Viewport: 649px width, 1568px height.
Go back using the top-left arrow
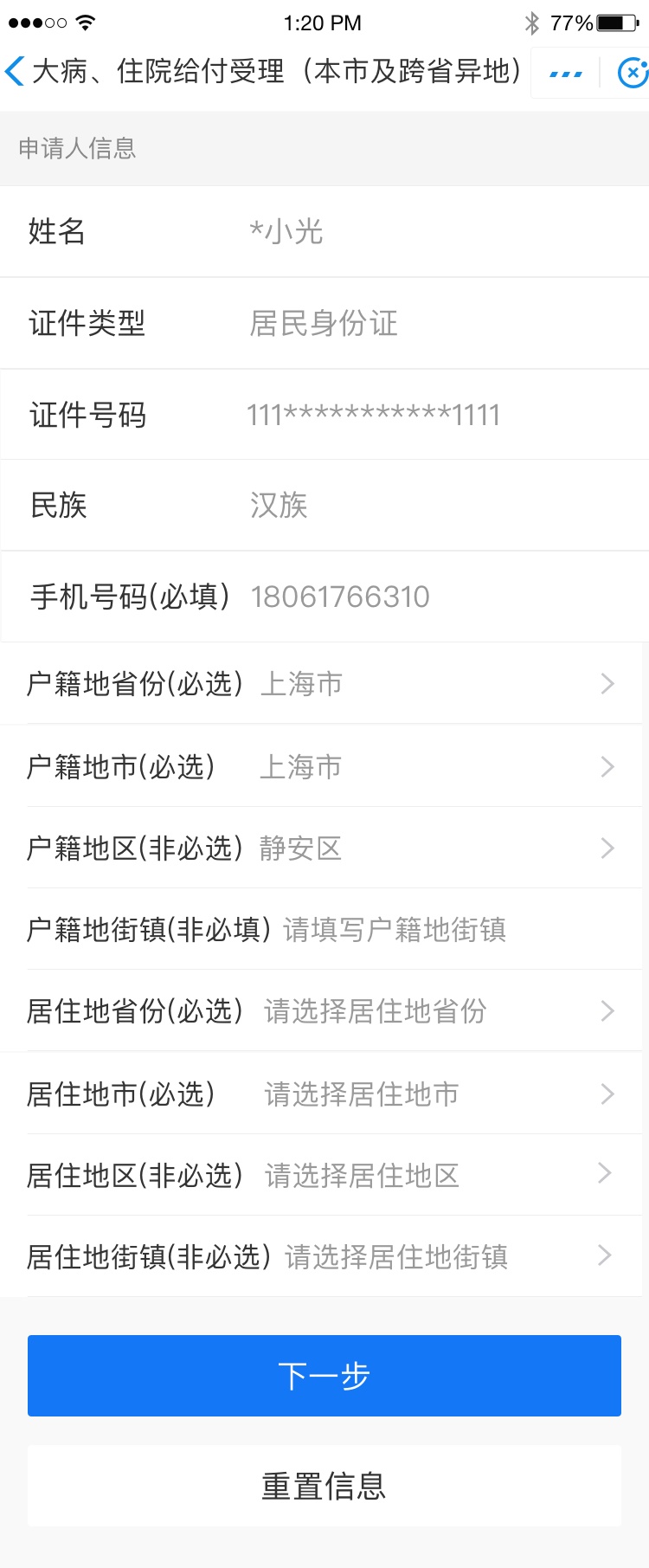coord(16,71)
